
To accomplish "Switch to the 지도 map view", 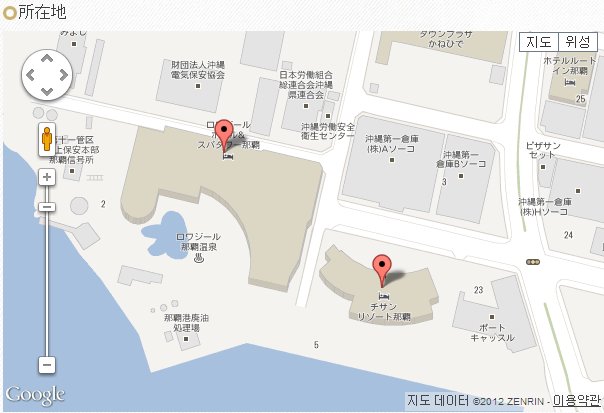I will point(539,41).
